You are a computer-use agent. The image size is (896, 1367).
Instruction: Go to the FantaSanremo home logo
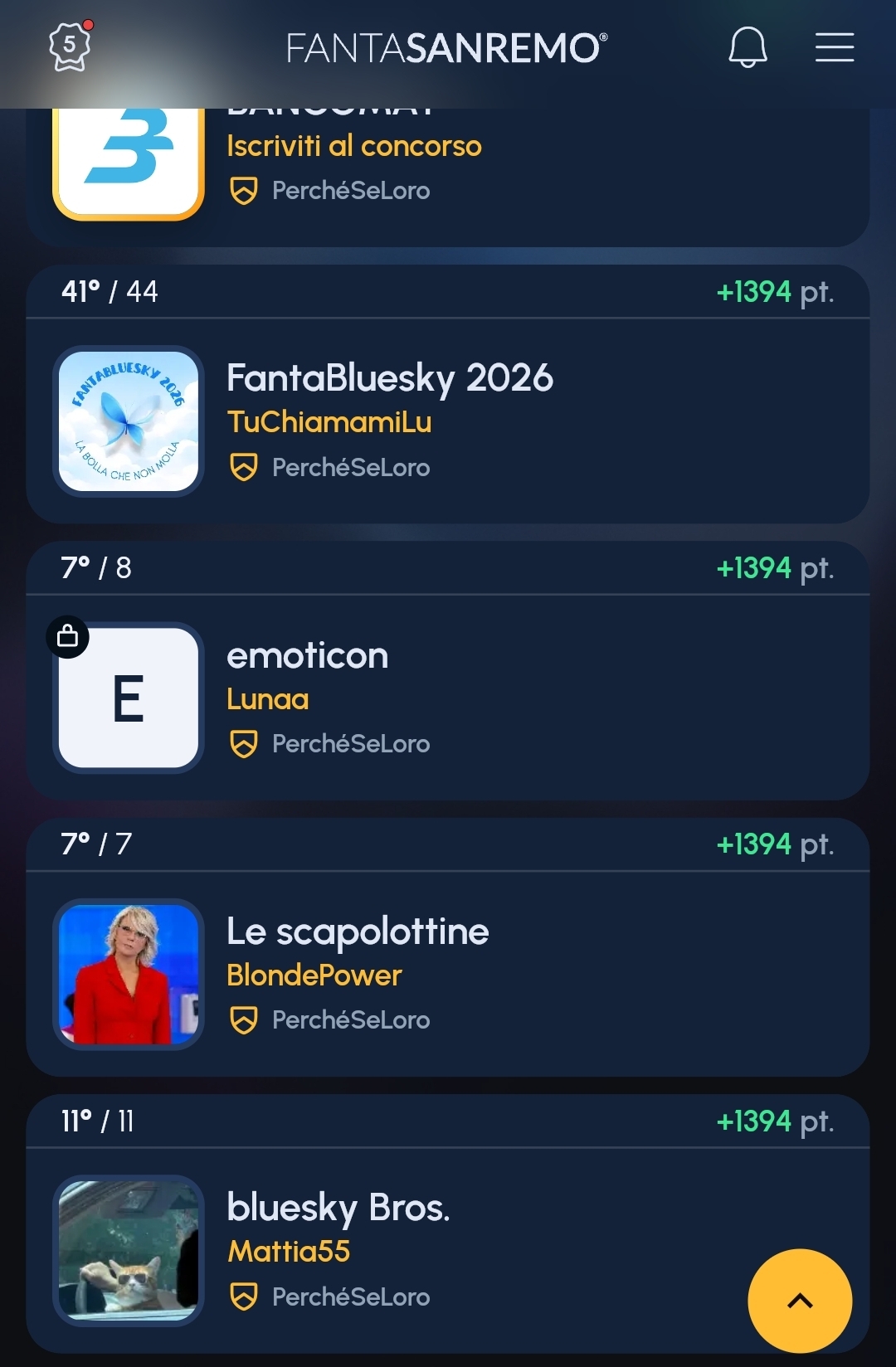(x=446, y=48)
